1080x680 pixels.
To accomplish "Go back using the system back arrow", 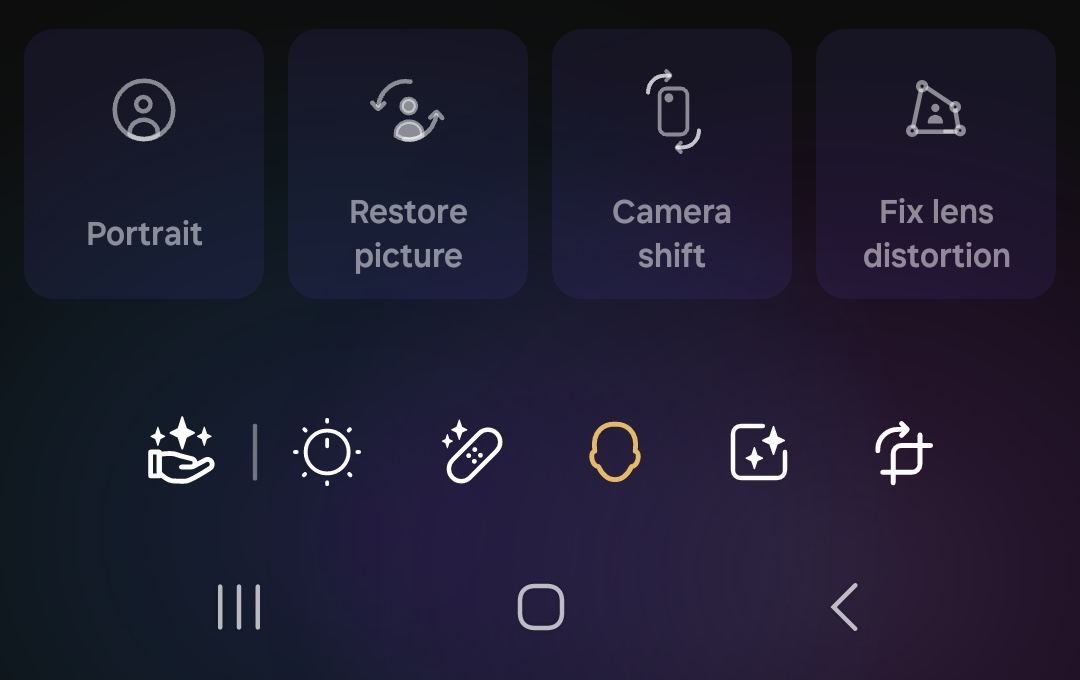I will tap(844, 607).
